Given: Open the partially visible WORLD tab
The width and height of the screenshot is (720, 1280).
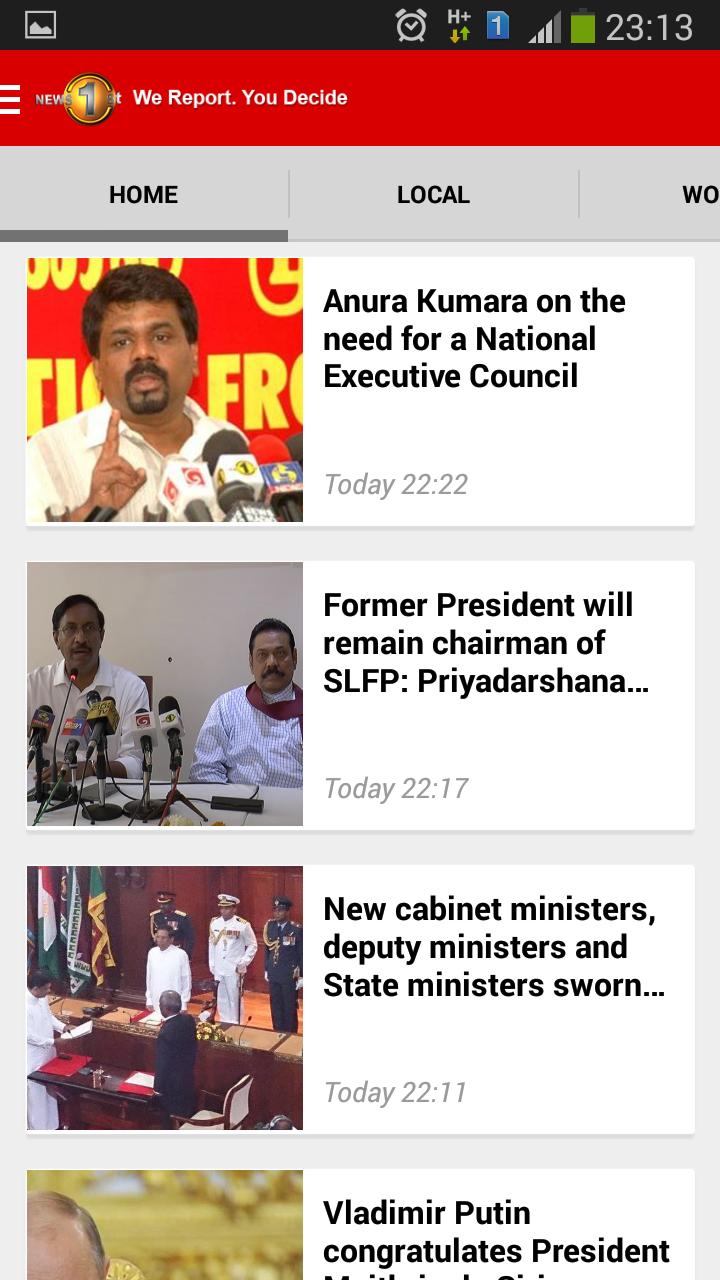Looking at the screenshot, I should click(x=698, y=195).
